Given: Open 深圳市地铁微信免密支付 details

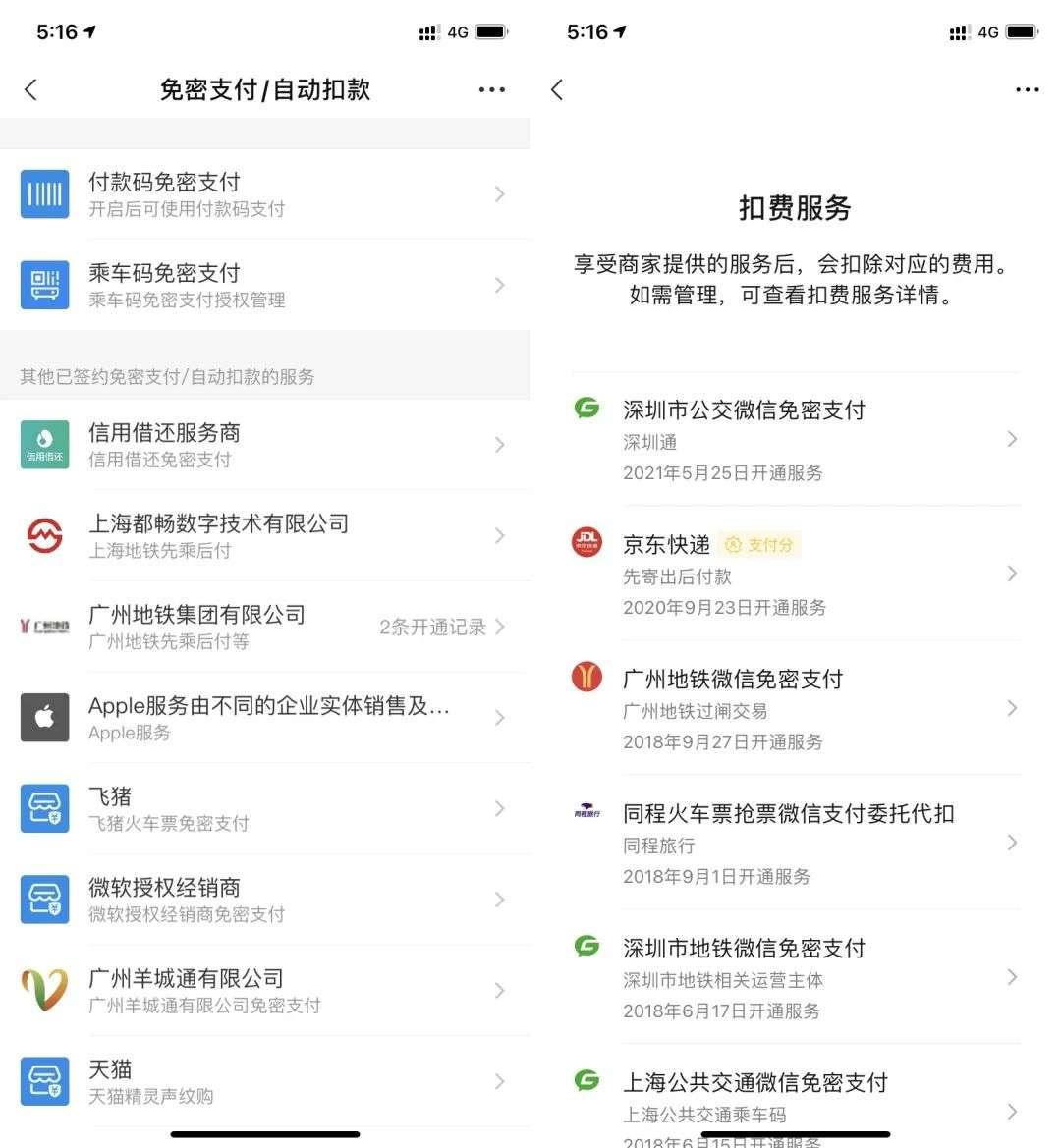Looking at the screenshot, I should tap(796, 977).
